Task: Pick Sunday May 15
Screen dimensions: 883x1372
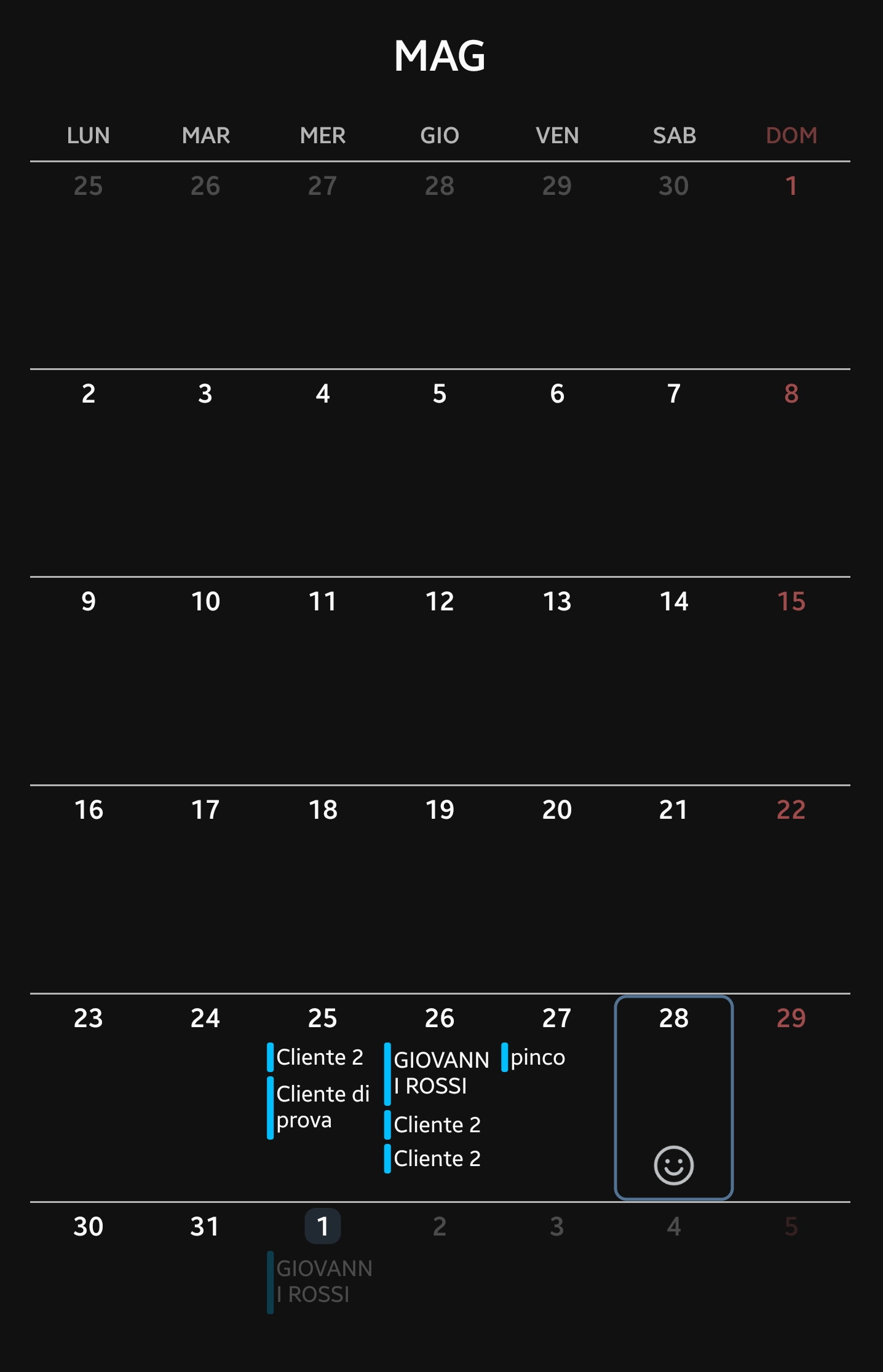Action: point(791,680)
